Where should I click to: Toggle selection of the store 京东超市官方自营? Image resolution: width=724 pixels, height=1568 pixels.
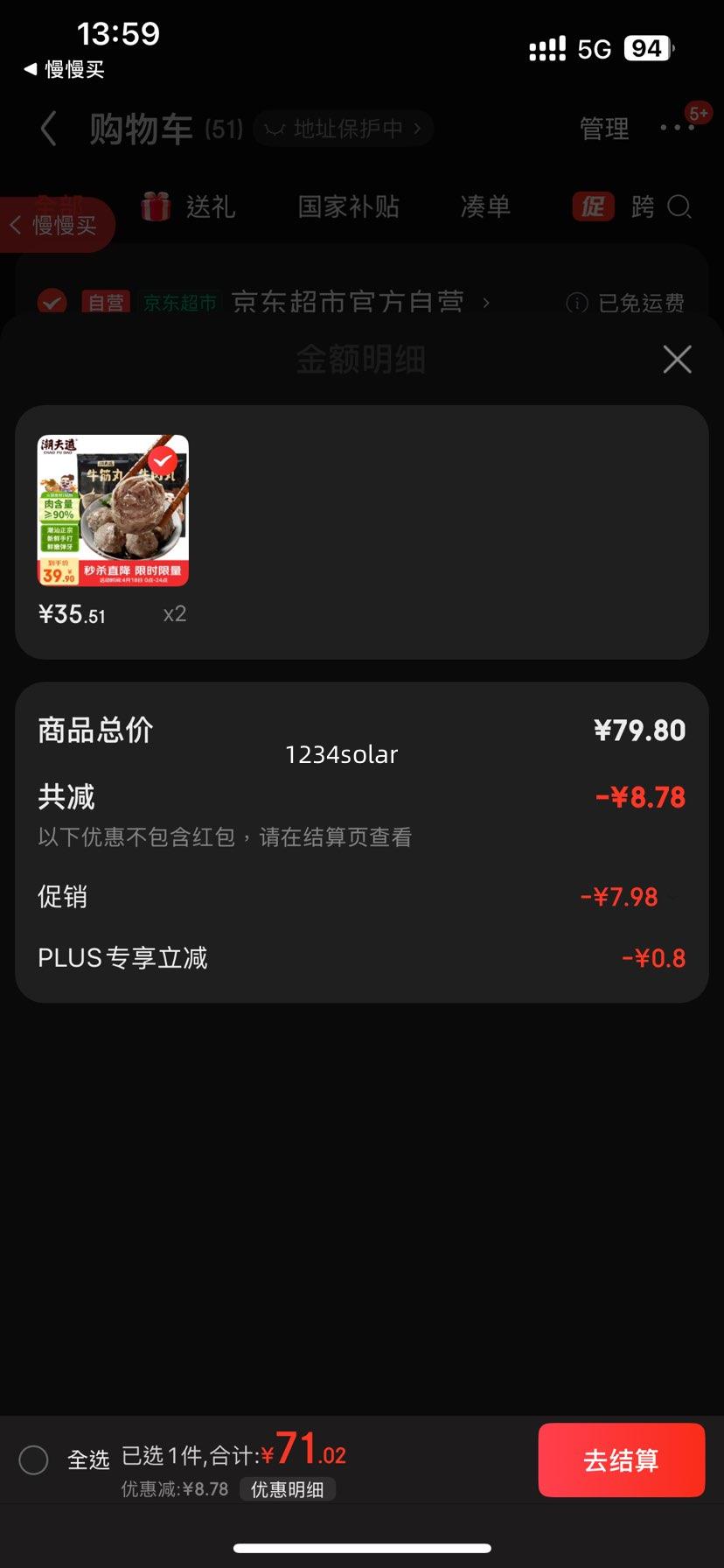[52, 302]
